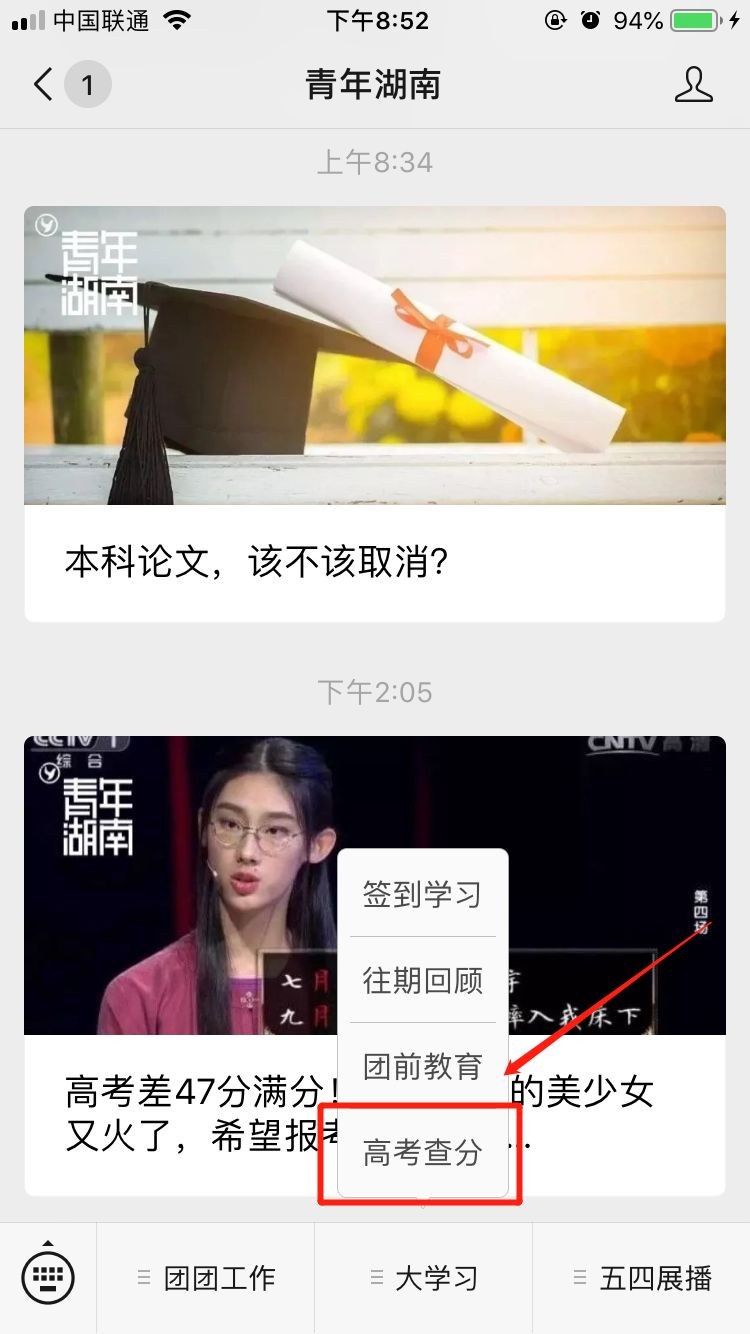Screen dimensions: 750x1334
Task: Open the 五四展播 bottom menu
Action: pyautogui.click(x=642, y=1278)
